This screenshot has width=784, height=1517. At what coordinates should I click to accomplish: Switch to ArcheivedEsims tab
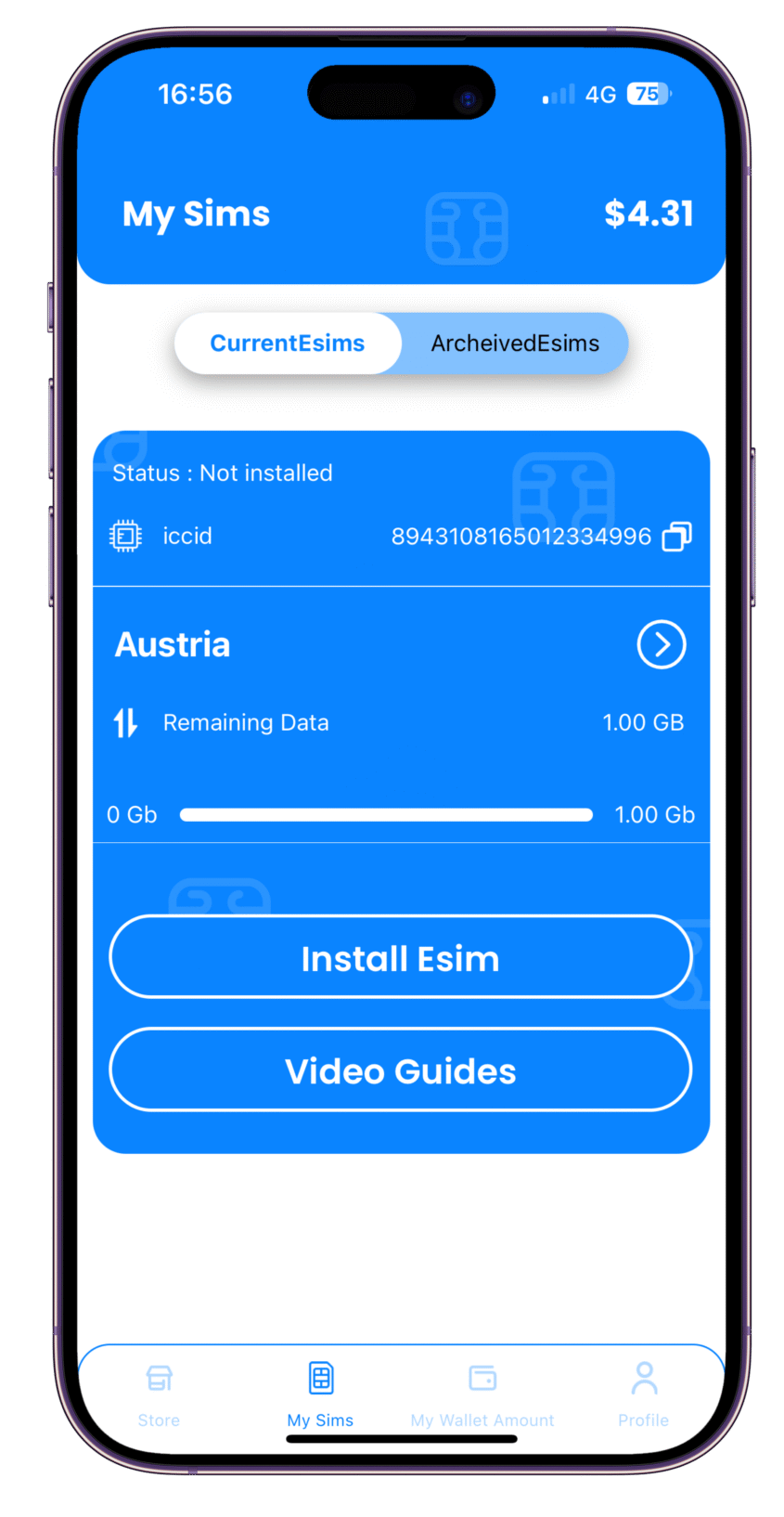tap(515, 344)
